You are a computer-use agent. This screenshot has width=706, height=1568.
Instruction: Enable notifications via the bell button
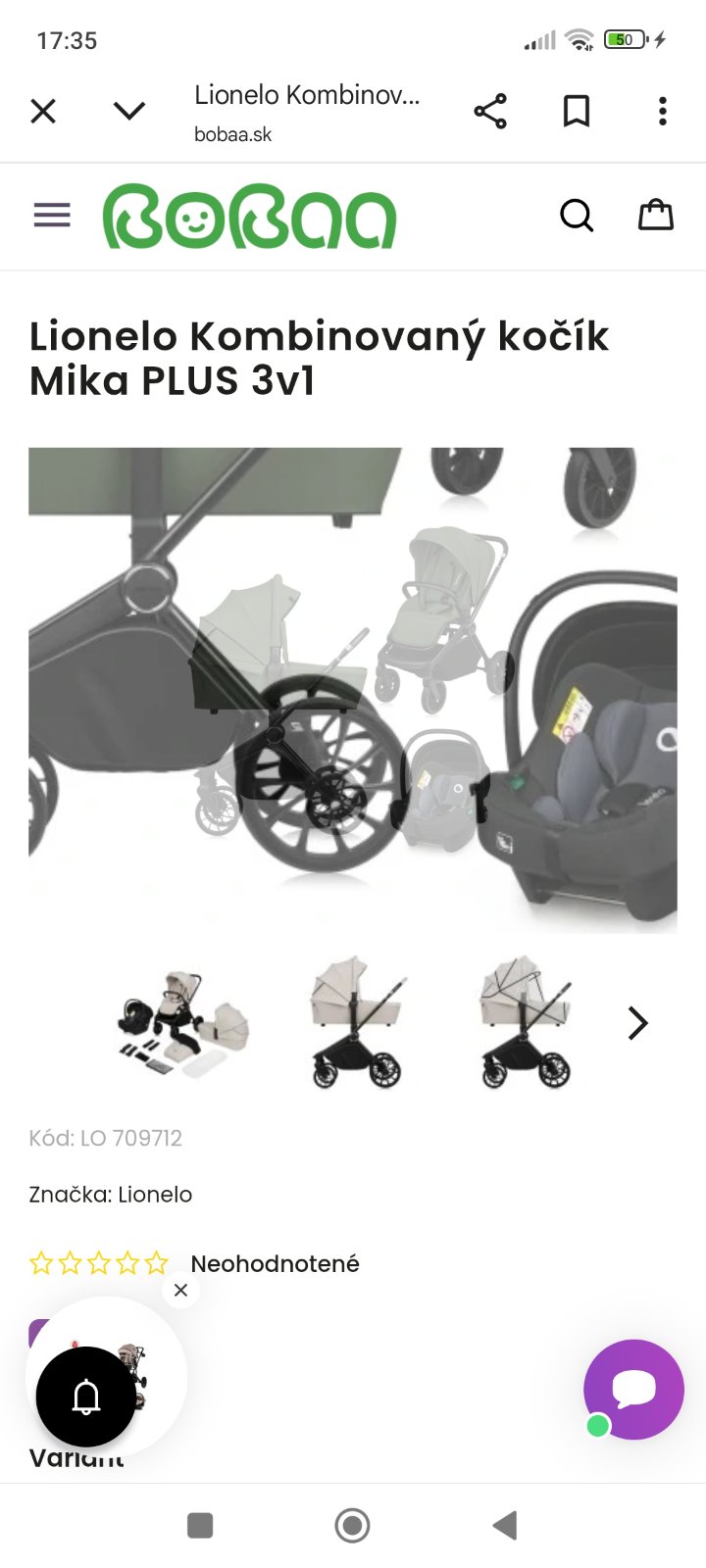point(86,1396)
